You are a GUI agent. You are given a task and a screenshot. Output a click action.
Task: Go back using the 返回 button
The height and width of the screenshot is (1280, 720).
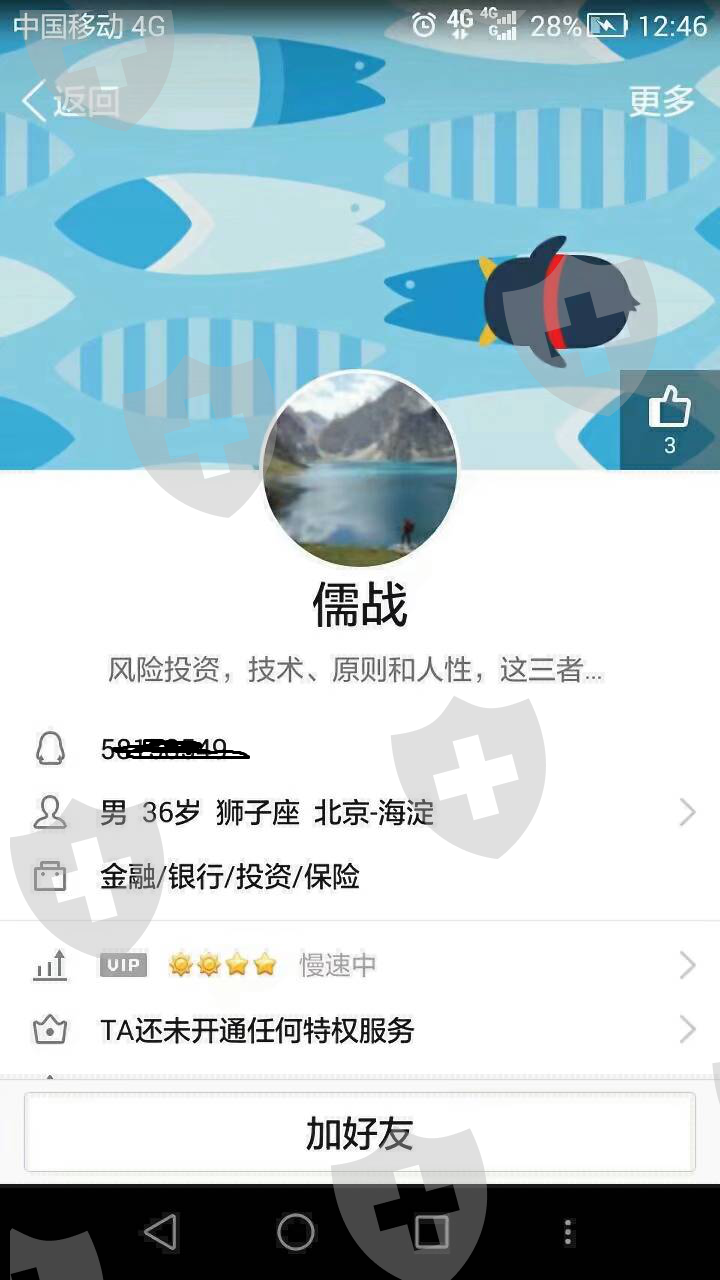[x=70, y=101]
